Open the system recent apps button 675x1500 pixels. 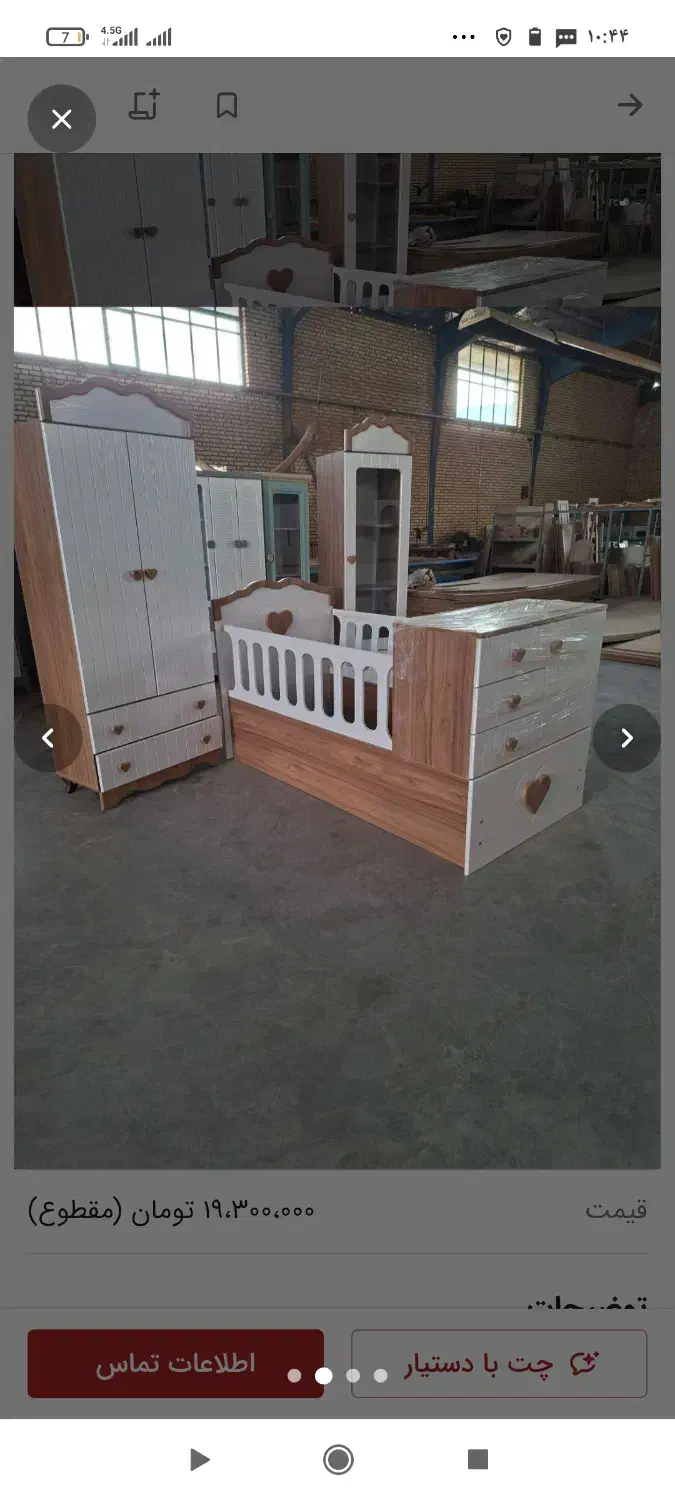[478, 1460]
